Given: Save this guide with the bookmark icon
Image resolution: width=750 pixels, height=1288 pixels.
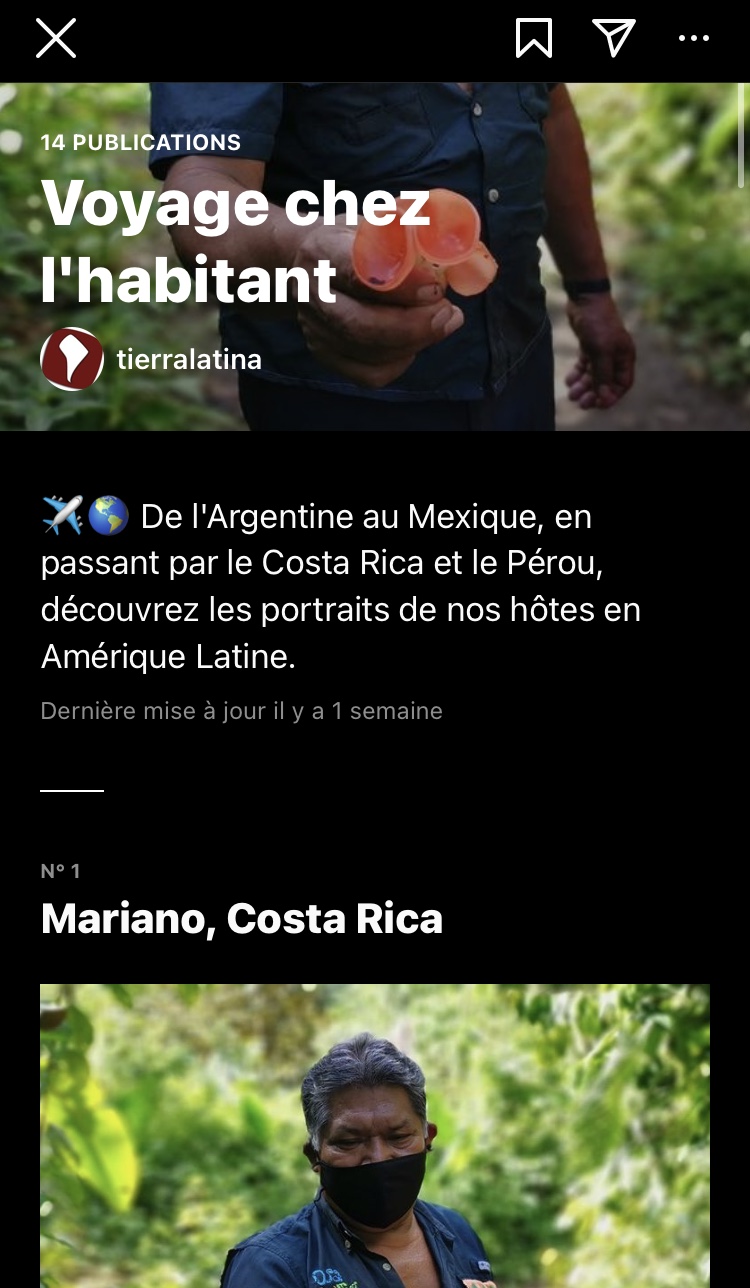Looking at the screenshot, I should (x=534, y=39).
